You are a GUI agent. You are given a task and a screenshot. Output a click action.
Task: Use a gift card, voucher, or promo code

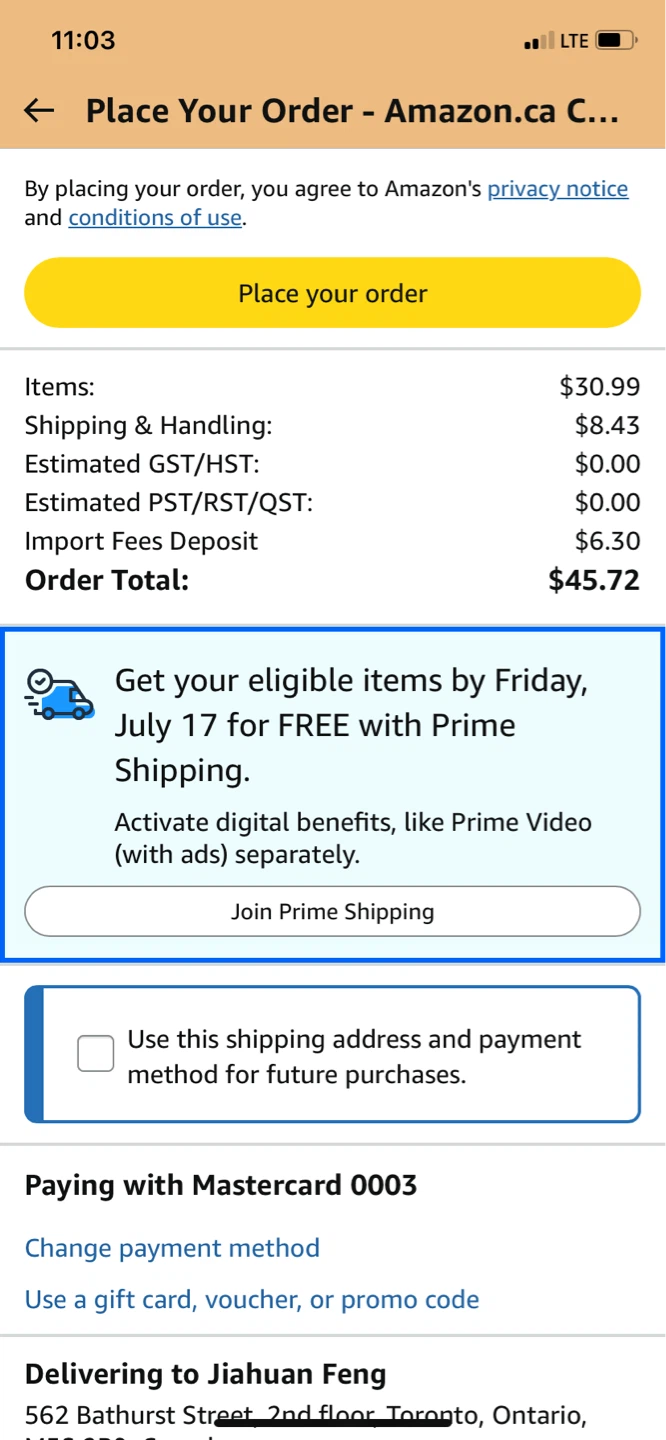(x=252, y=1299)
